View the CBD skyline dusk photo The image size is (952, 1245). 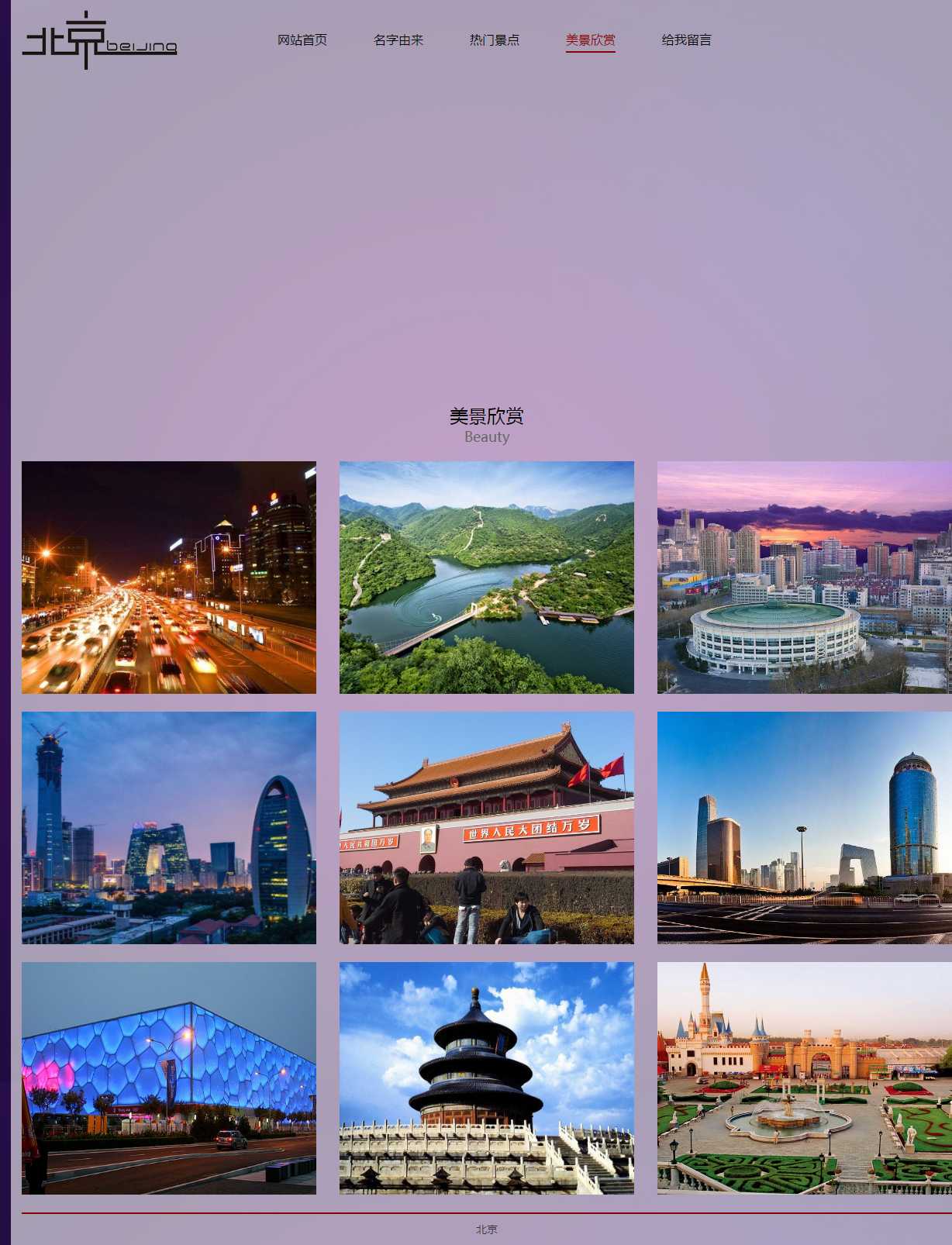169,827
